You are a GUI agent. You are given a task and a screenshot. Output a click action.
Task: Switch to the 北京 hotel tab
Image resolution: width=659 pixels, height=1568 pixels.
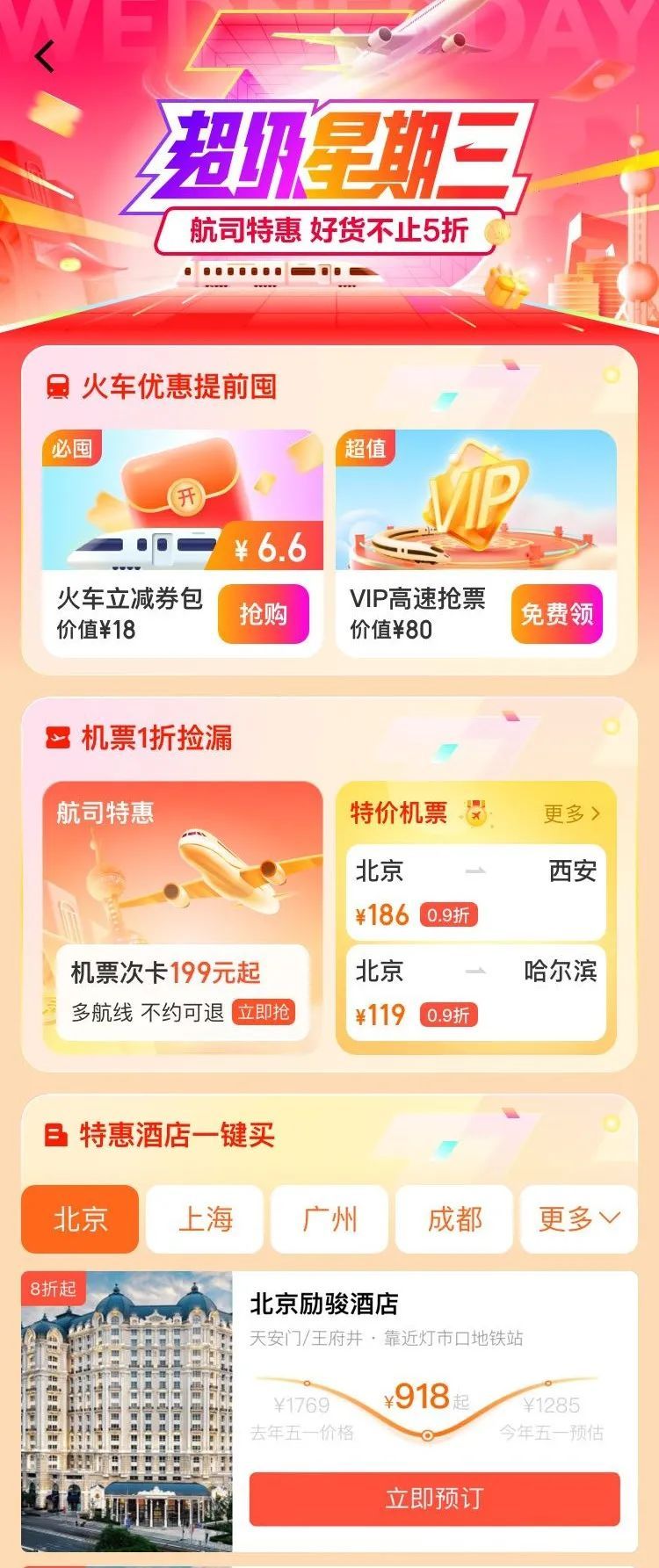tap(80, 1218)
